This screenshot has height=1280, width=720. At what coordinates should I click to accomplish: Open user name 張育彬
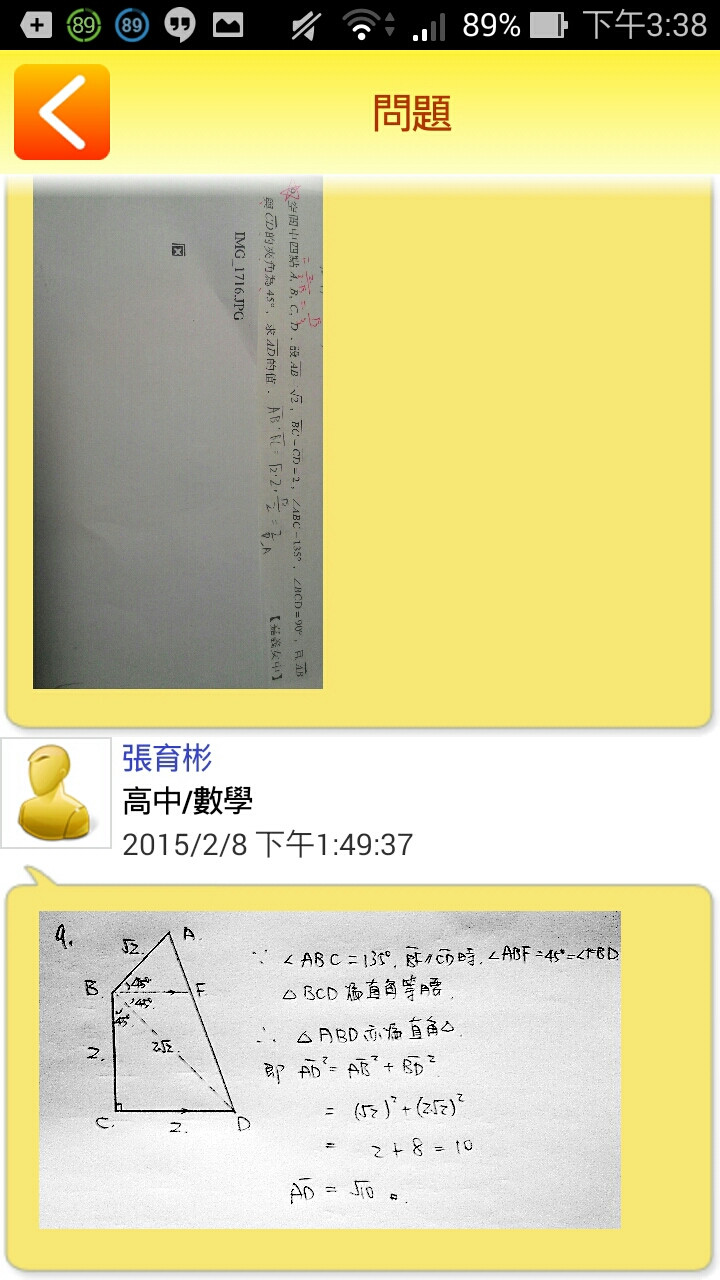[x=167, y=758]
